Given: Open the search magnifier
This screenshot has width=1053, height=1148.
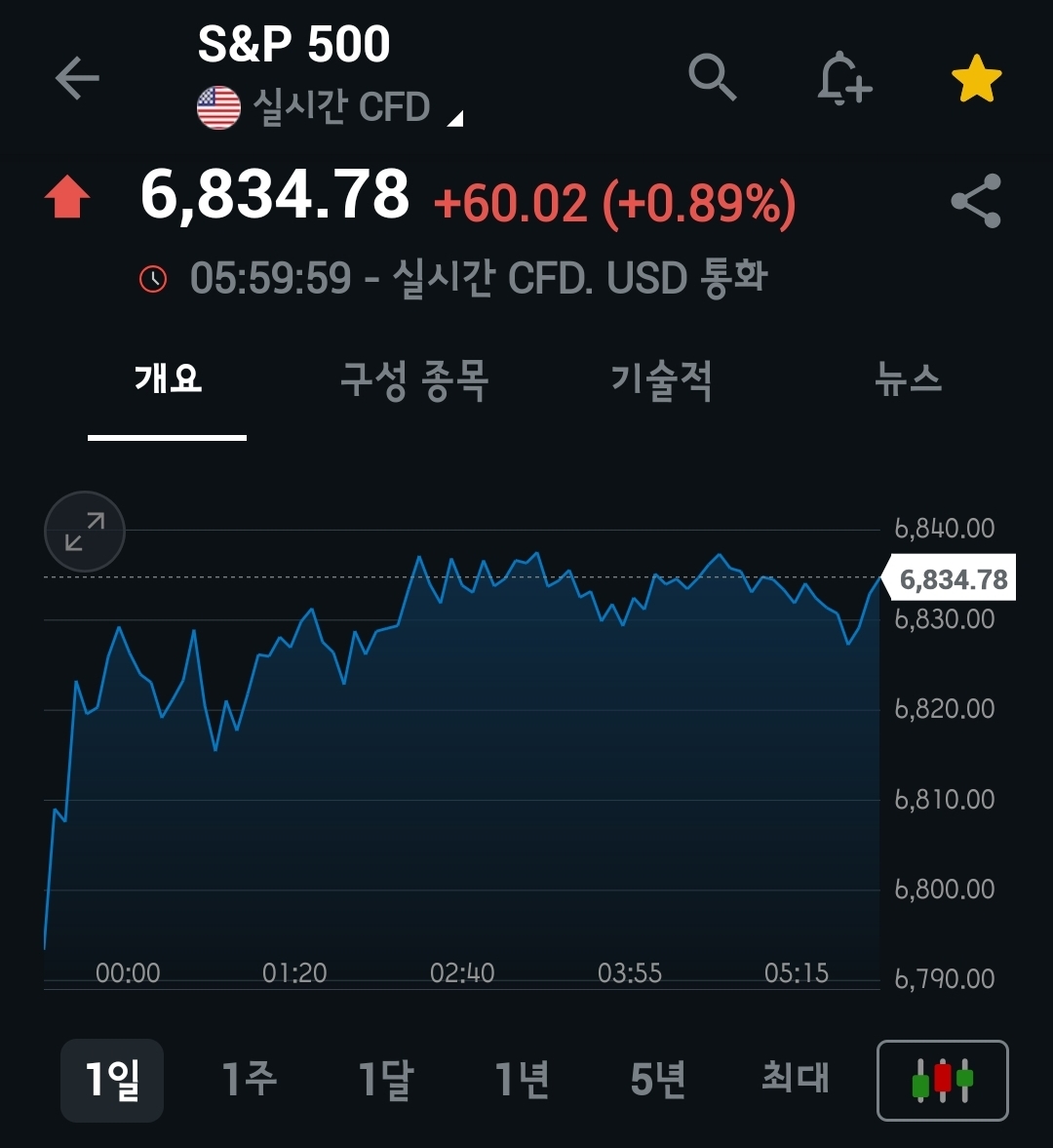Looking at the screenshot, I should (x=712, y=77).
